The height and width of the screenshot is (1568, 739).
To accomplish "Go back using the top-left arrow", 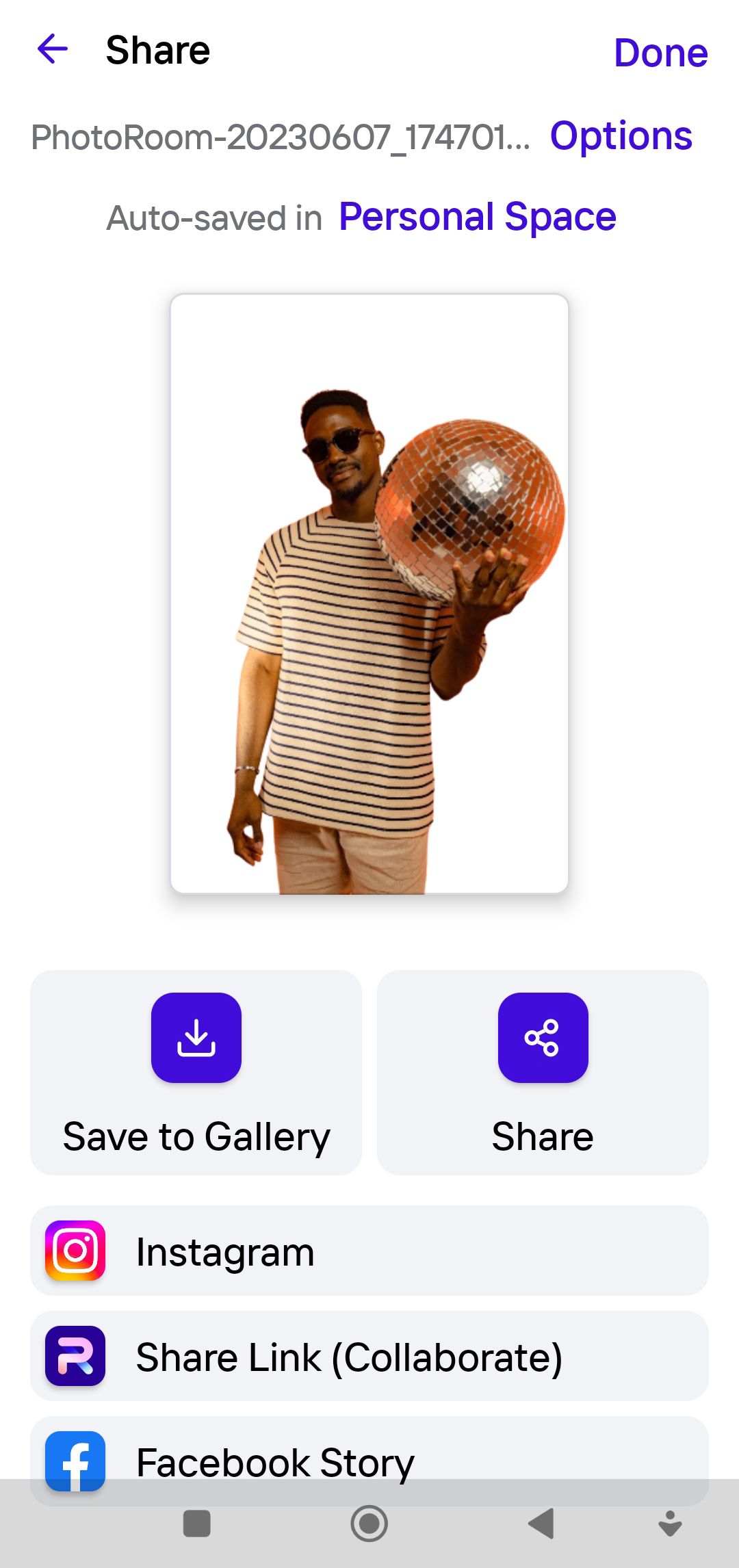I will pos(52,49).
